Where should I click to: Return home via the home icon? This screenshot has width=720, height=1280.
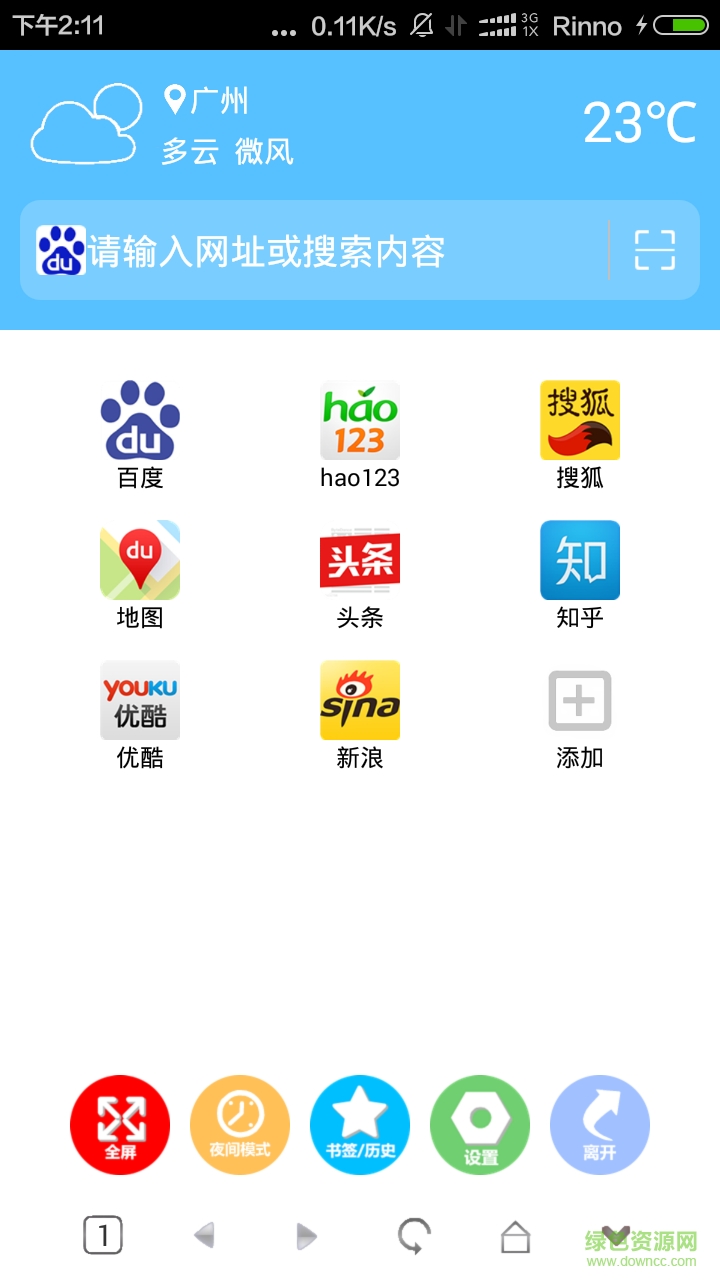[x=514, y=1236]
